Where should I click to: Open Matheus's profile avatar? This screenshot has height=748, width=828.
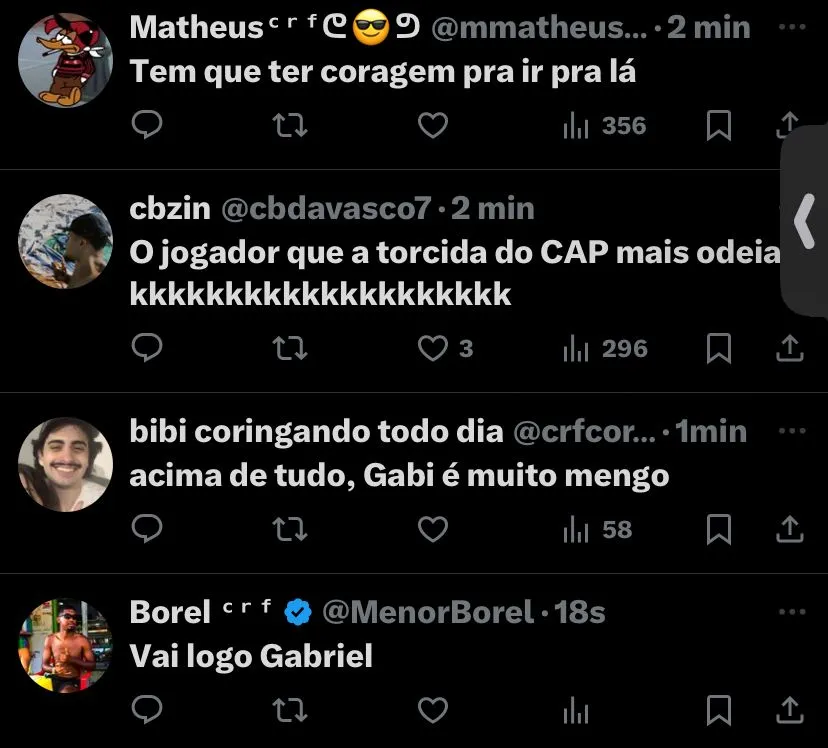pos(66,60)
